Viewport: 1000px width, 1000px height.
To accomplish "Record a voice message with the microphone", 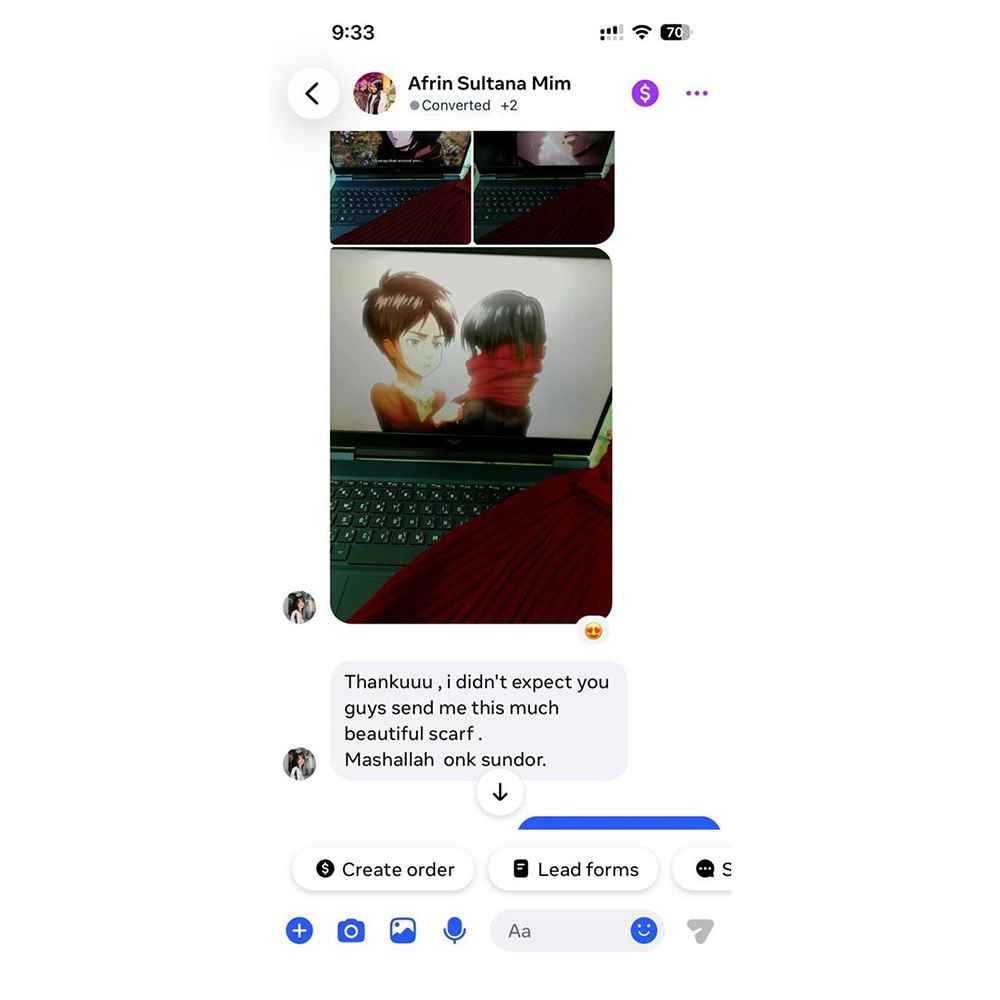I will (454, 931).
